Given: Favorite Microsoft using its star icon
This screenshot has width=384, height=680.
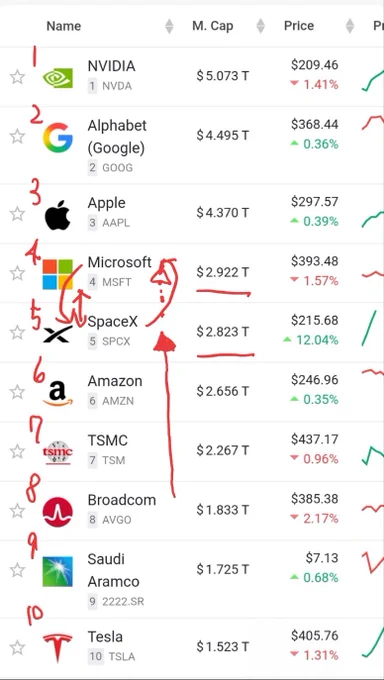Looking at the screenshot, I should [x=17, y=273].
